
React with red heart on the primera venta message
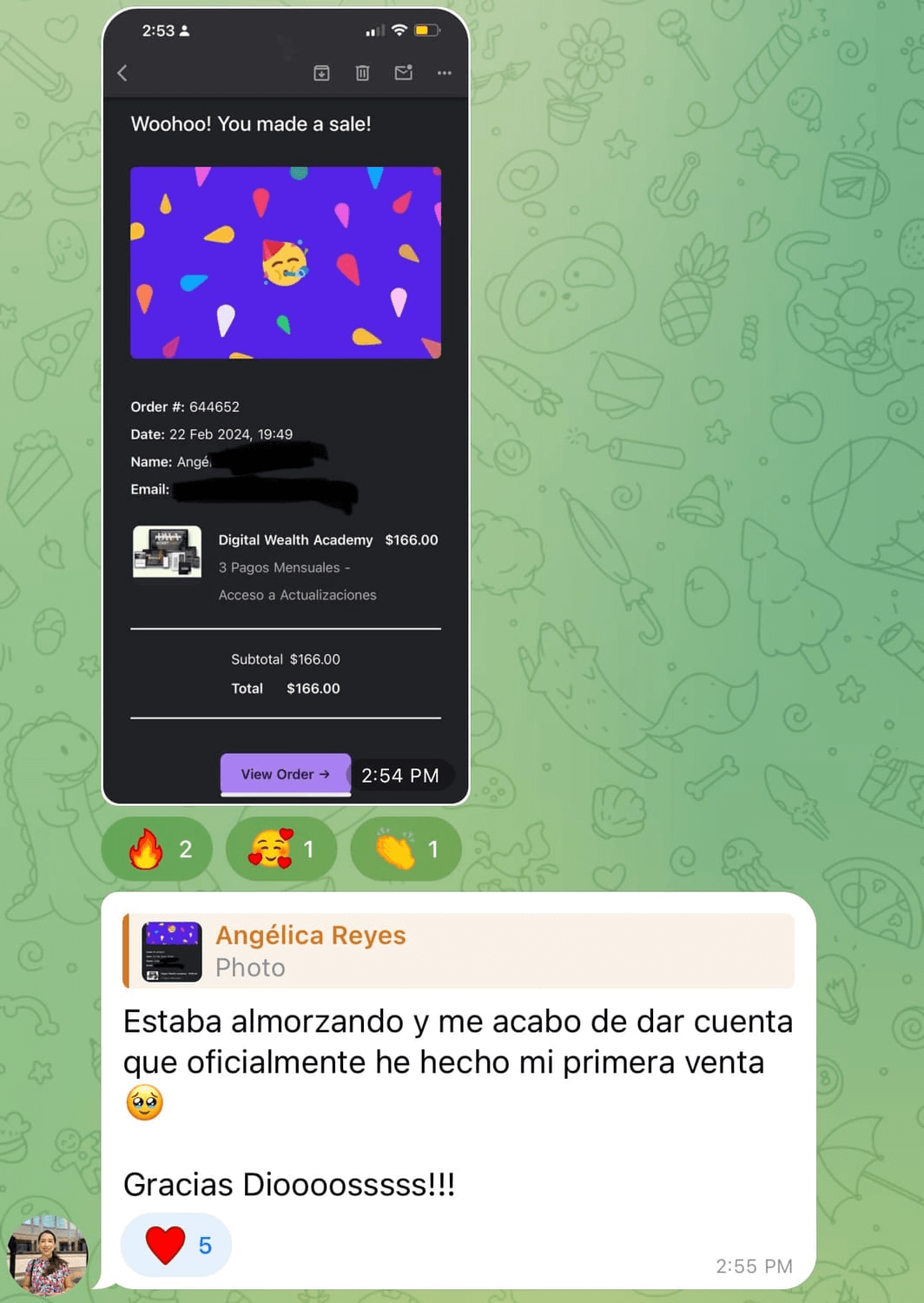[x=176, y=1245]
